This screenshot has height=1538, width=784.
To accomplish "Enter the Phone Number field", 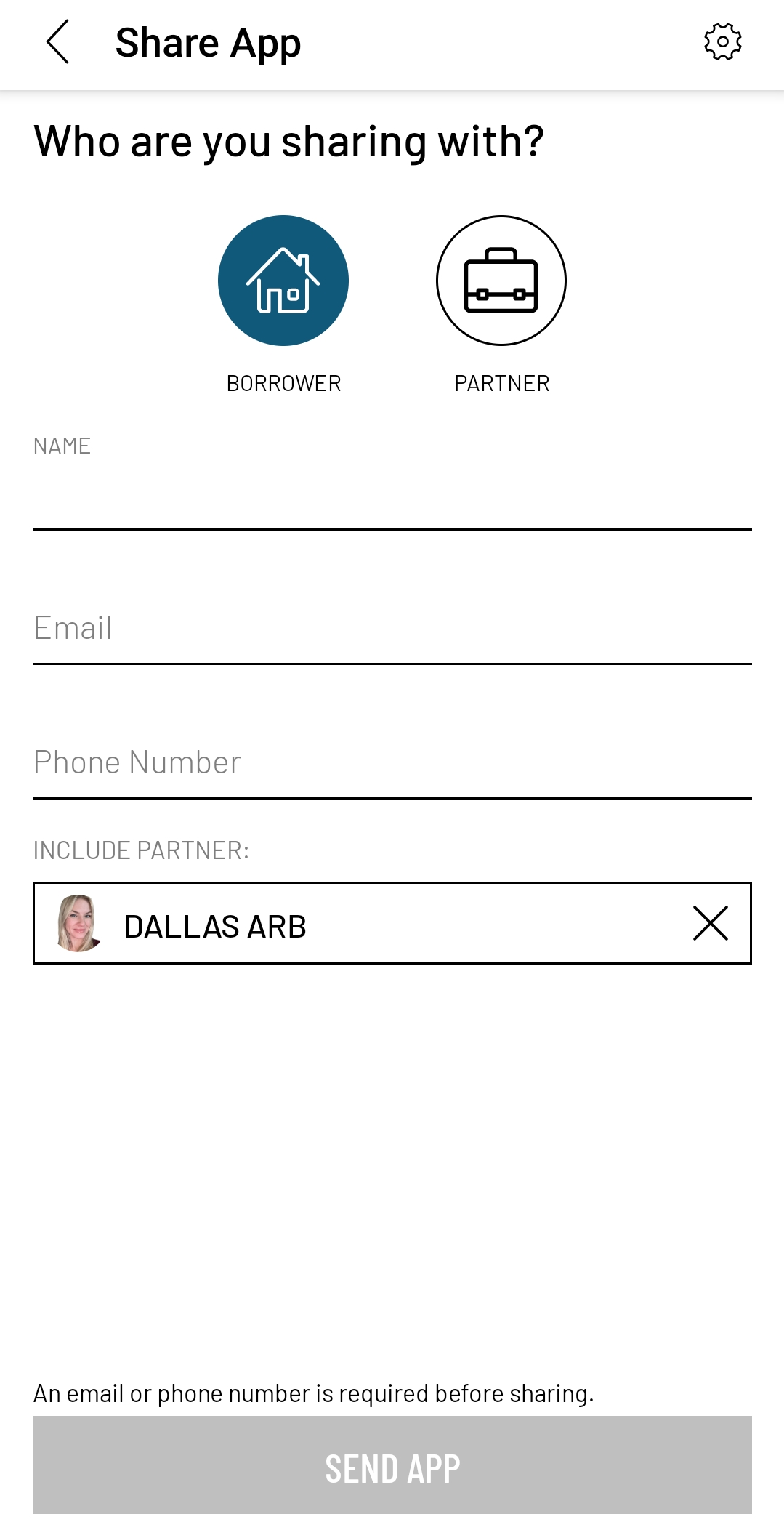I will point(392,763).
